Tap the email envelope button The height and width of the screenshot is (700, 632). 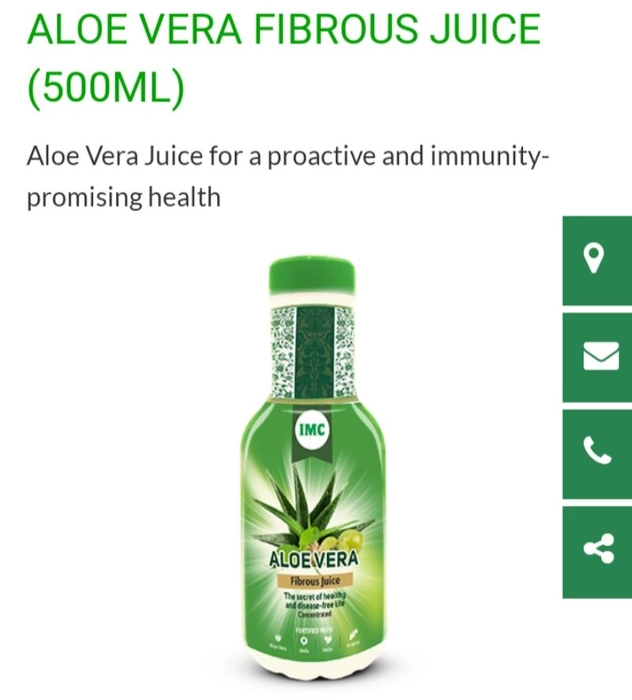(597, 356)
